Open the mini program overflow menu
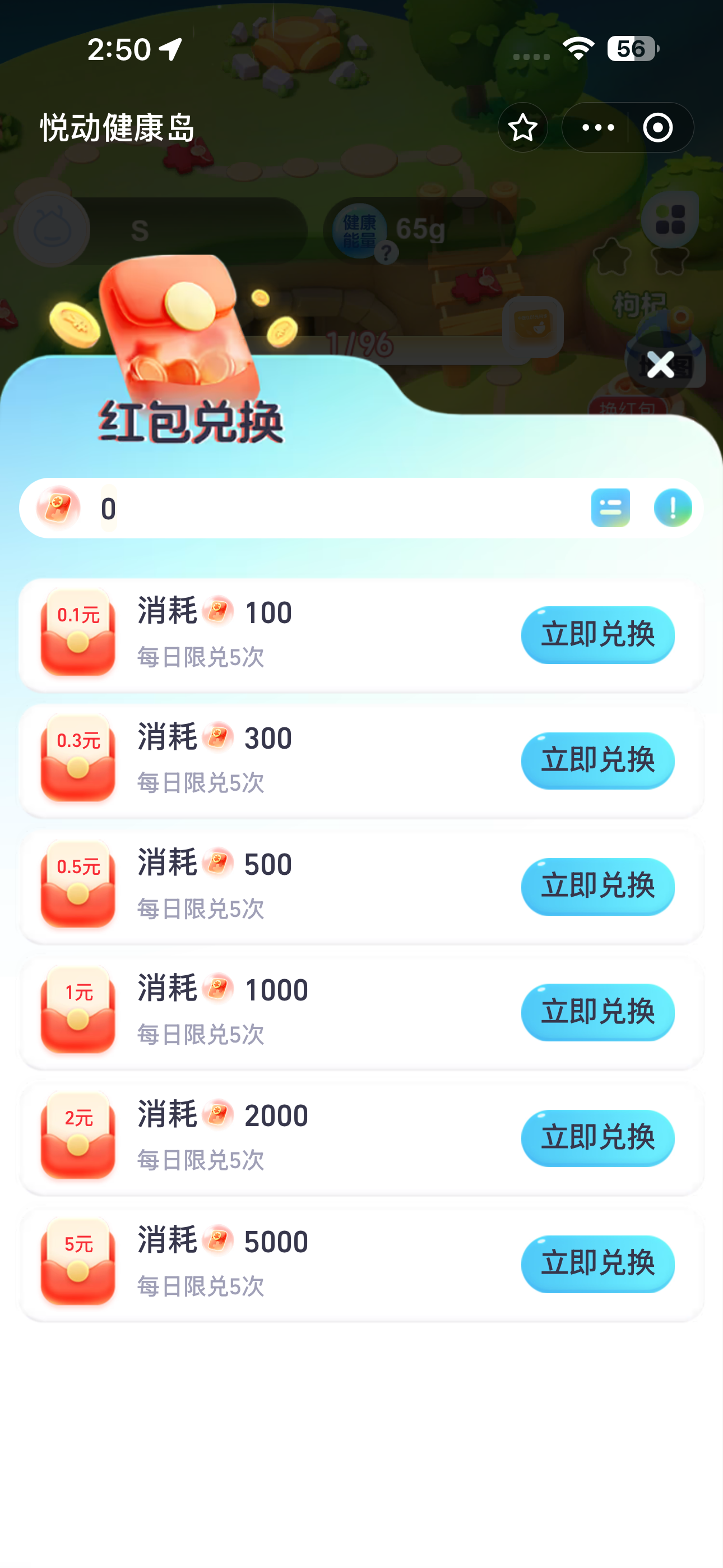Viewport: 723px width, 1568px height. (597, 127)
